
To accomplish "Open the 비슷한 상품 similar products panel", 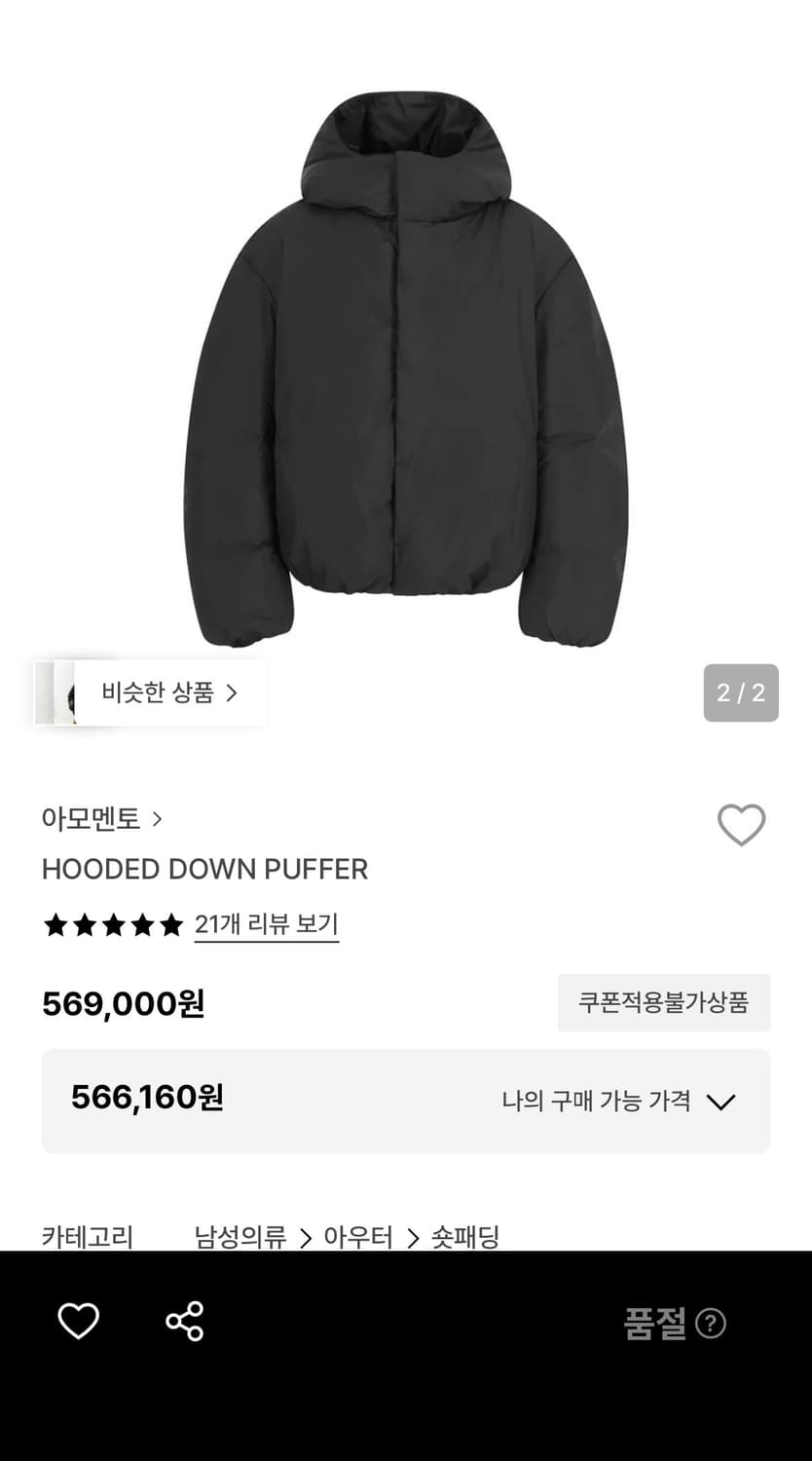I will click(166, 693).
